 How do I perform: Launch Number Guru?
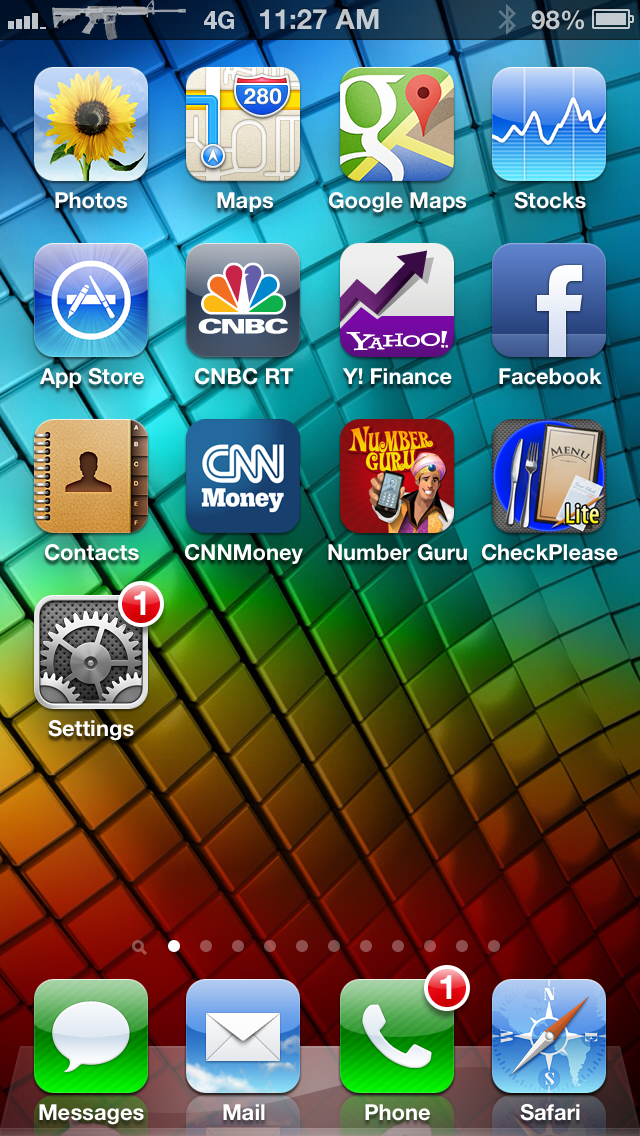[396, 476]
